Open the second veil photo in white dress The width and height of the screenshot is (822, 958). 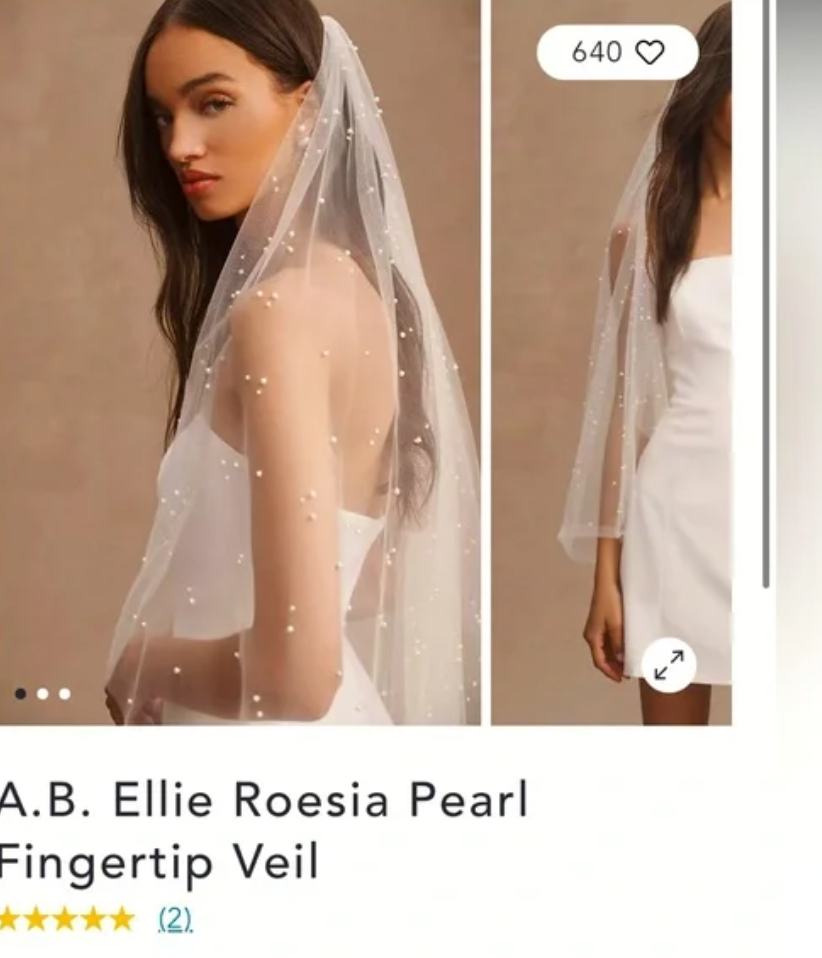[610, 380]
